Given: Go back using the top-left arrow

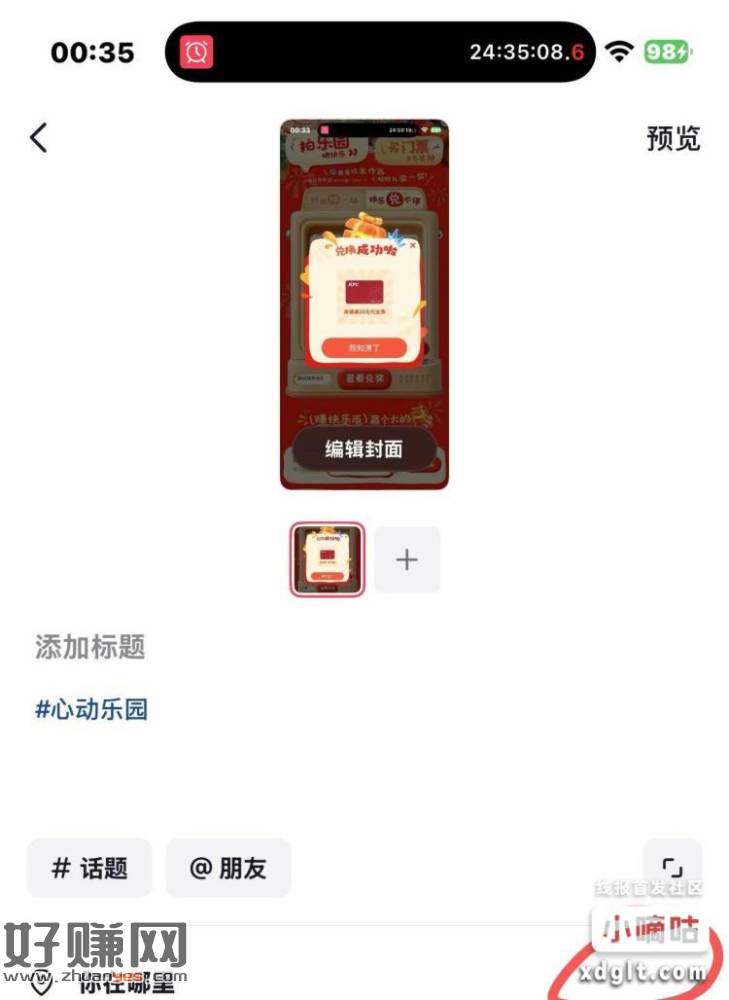Looking at the screenshot, I should [38, 138].
